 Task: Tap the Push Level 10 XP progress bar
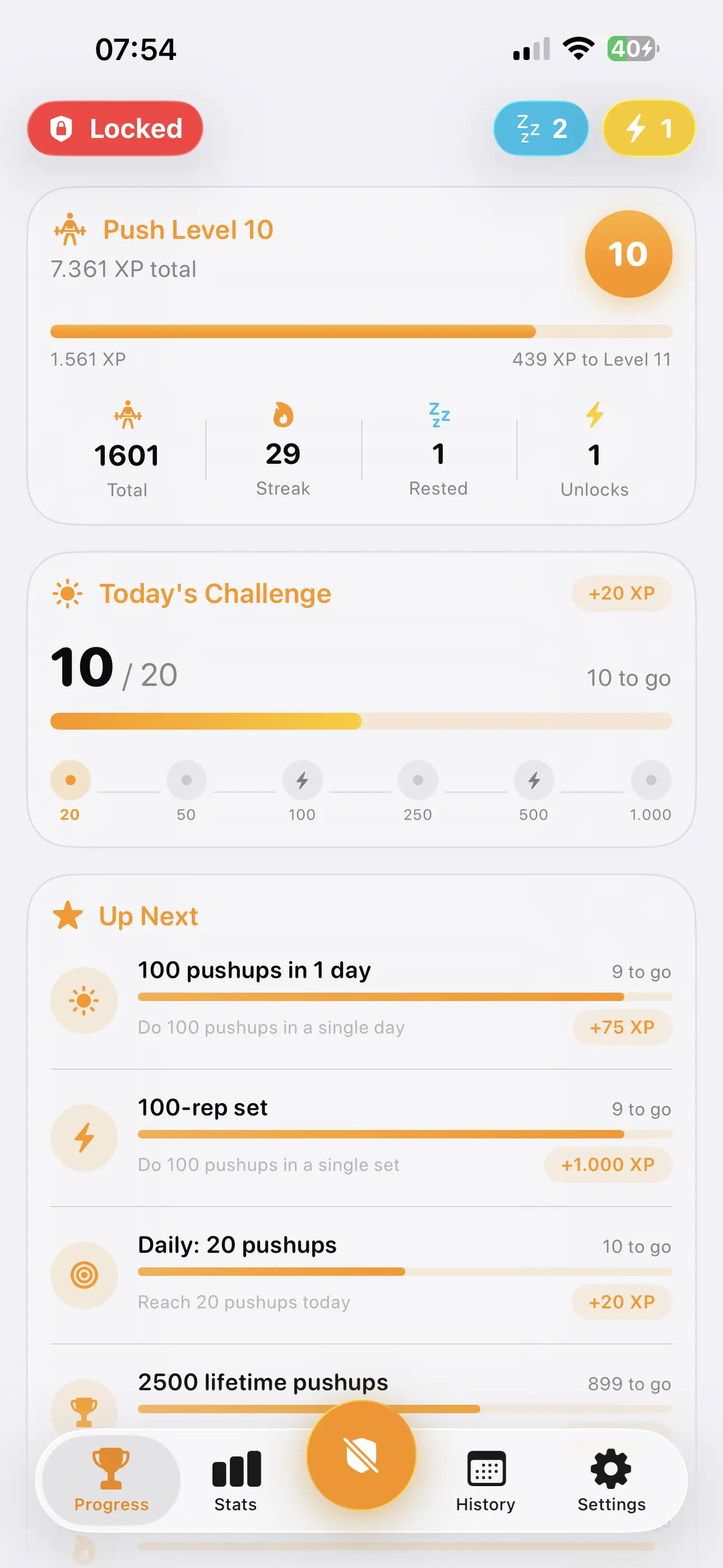pos(361,330)
